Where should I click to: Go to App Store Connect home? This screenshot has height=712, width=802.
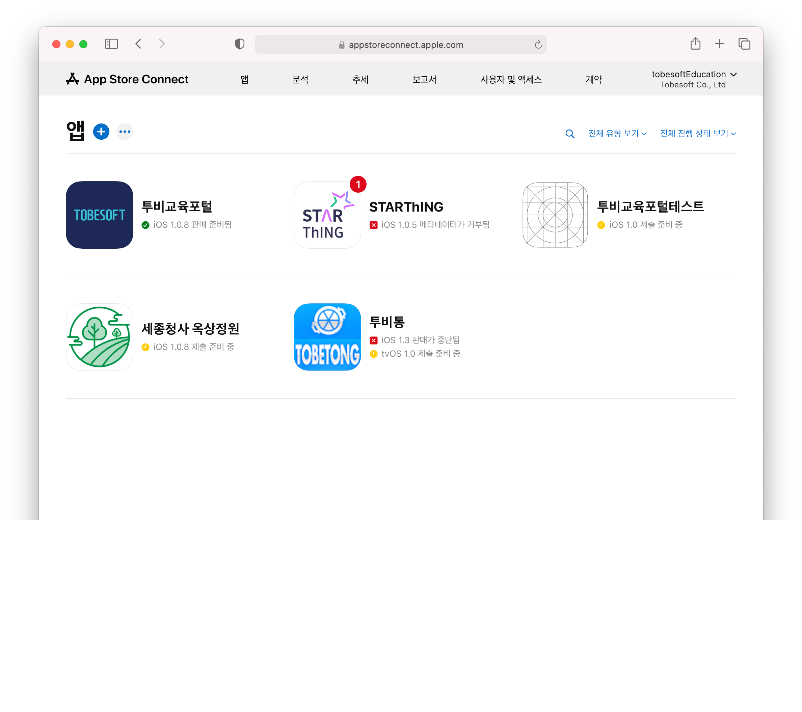coord(127,79)
